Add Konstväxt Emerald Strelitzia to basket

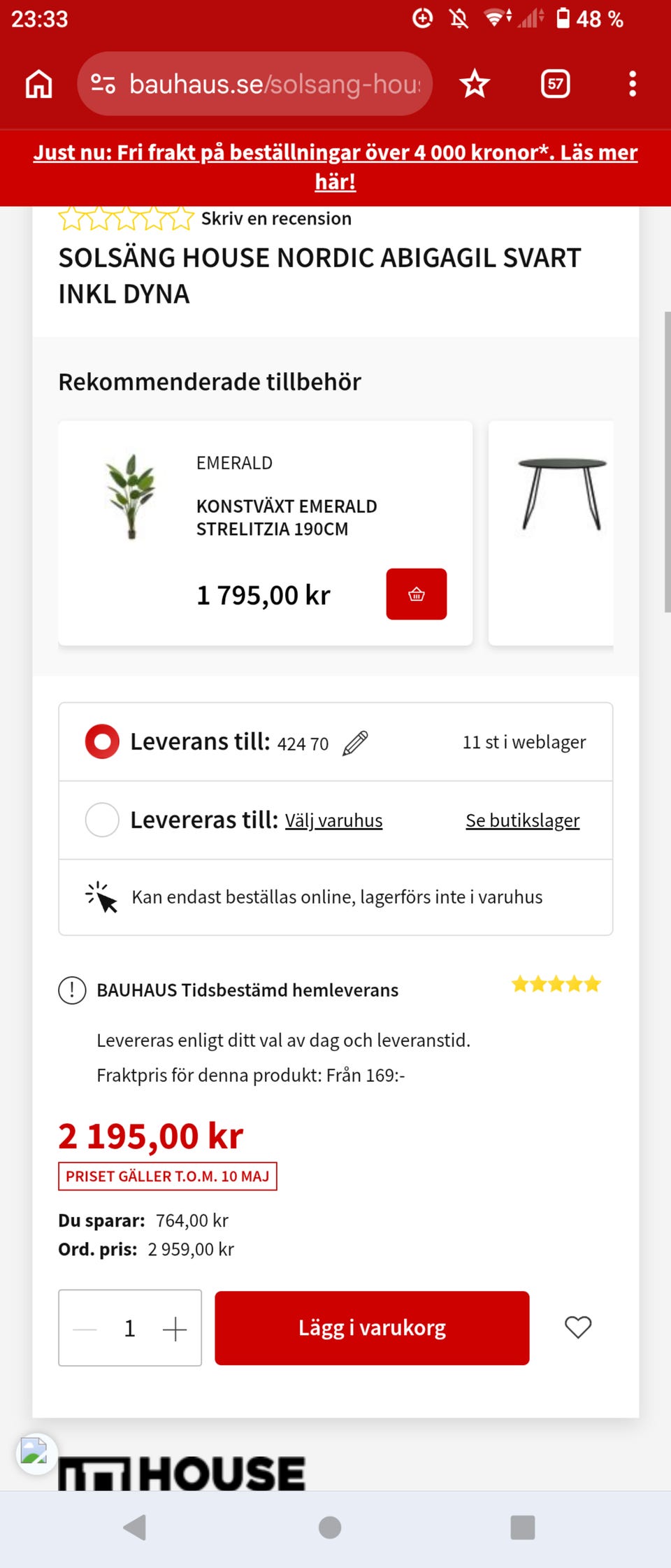(416, 594)
